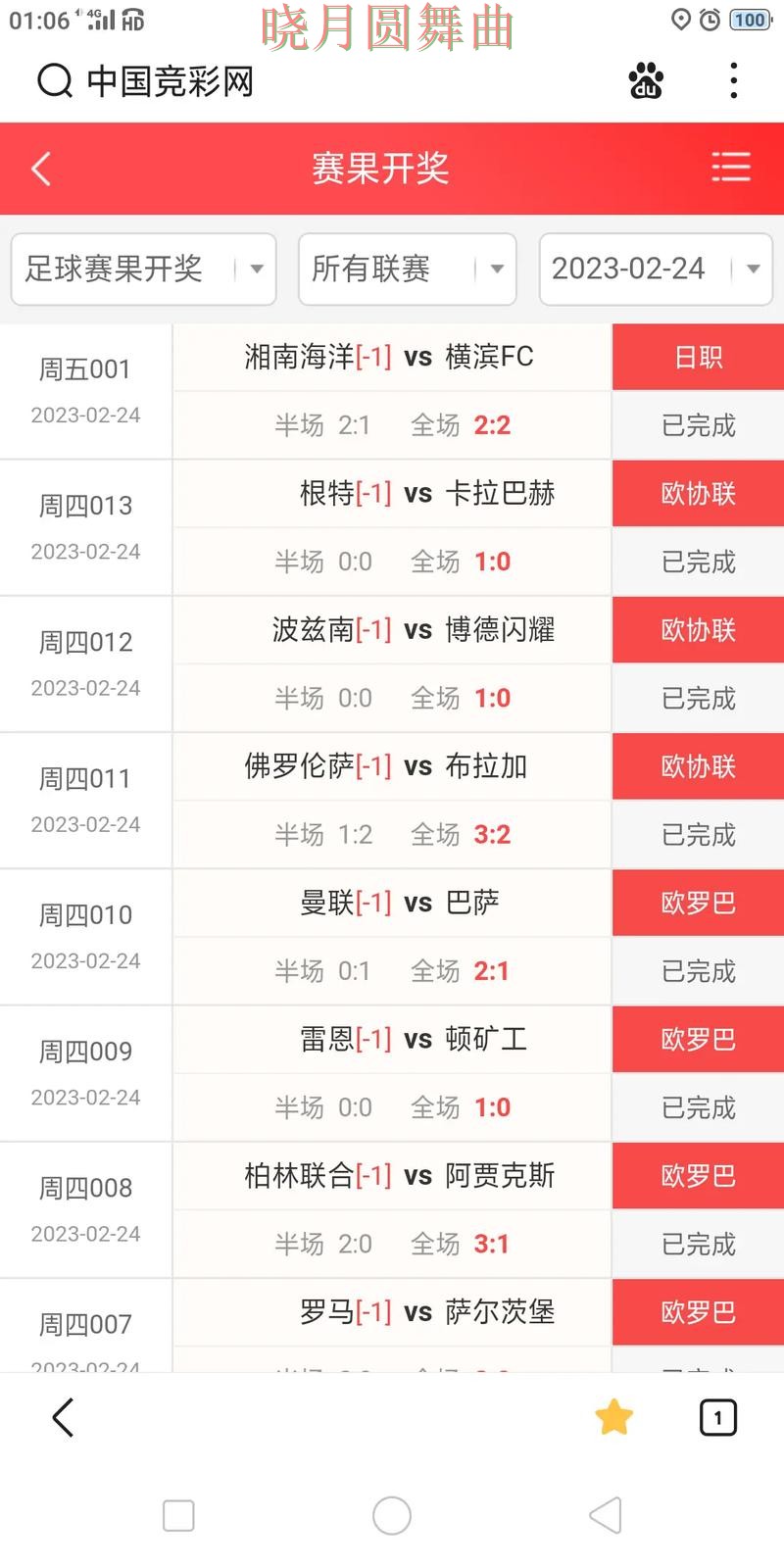
Task: Expand the 所有联赛 league selector
Action: [407, 269]
